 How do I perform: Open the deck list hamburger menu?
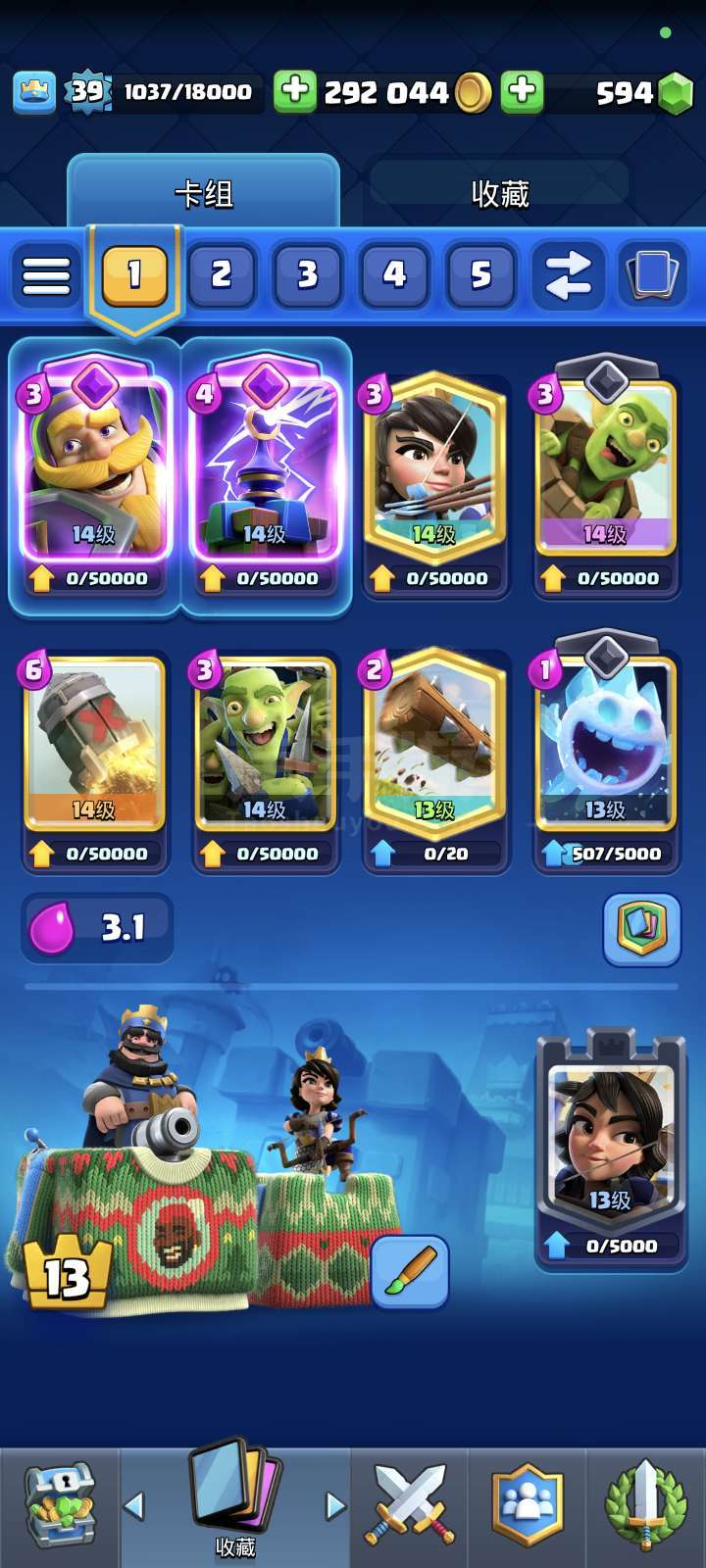click(46, 275)
